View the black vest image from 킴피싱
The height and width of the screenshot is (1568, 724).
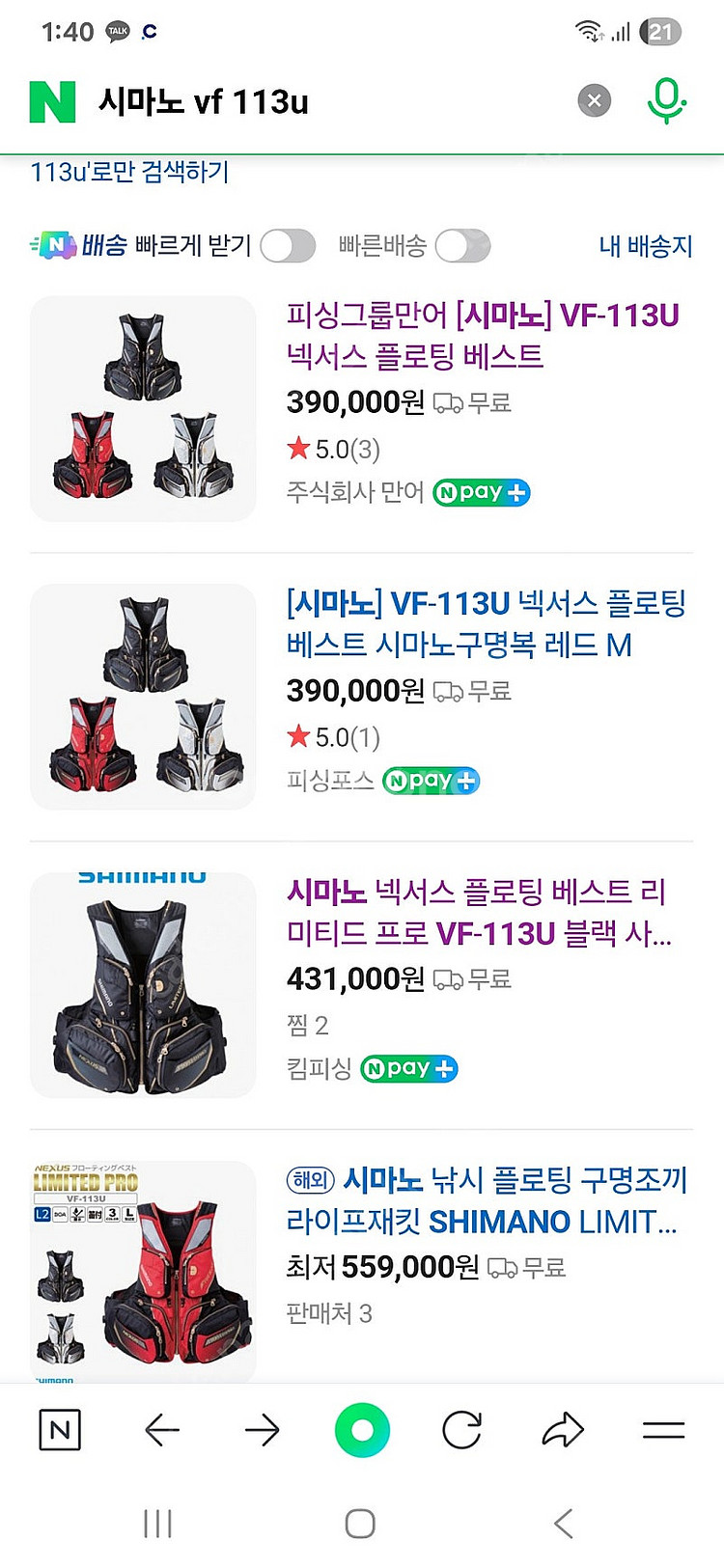click(x=143, y=984)
